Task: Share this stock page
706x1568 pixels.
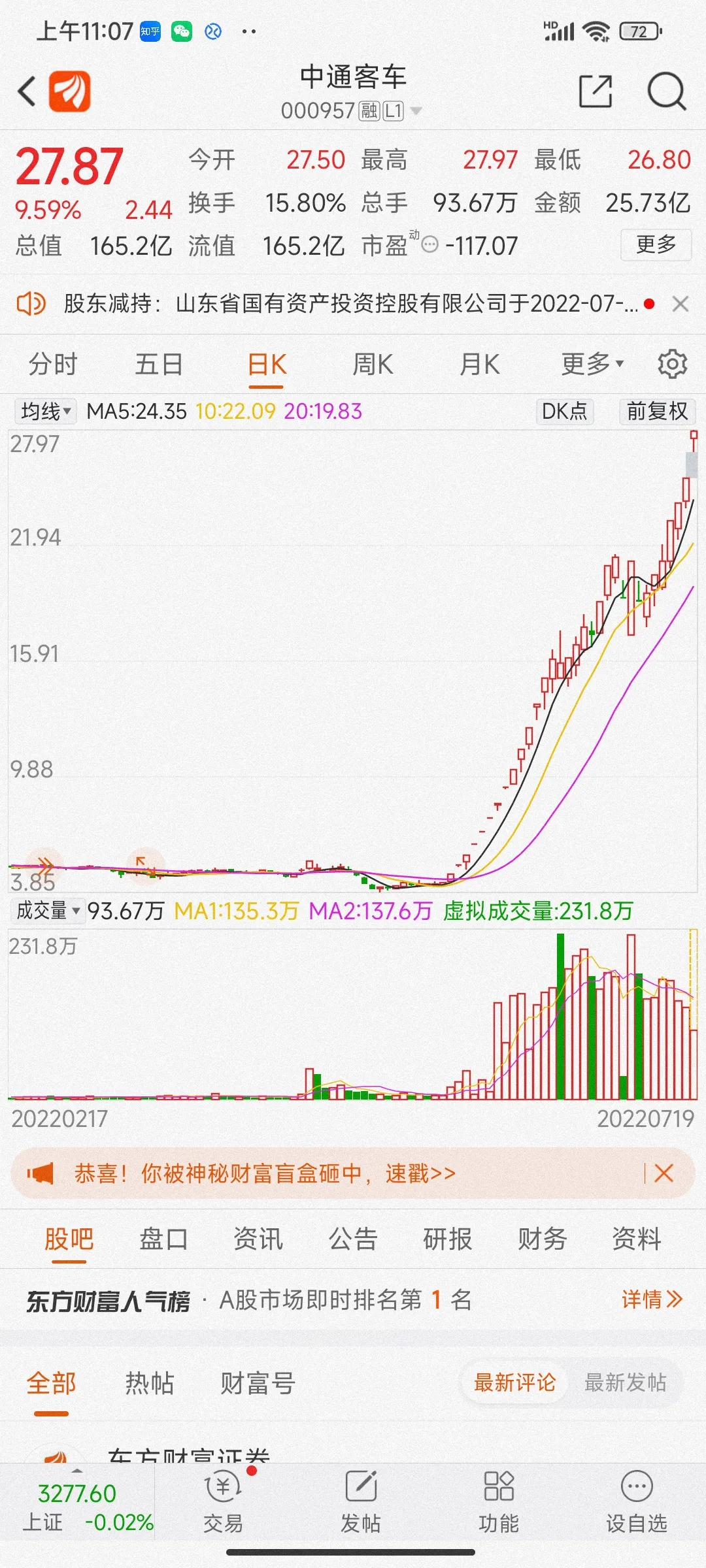Action: pos(596,91)
